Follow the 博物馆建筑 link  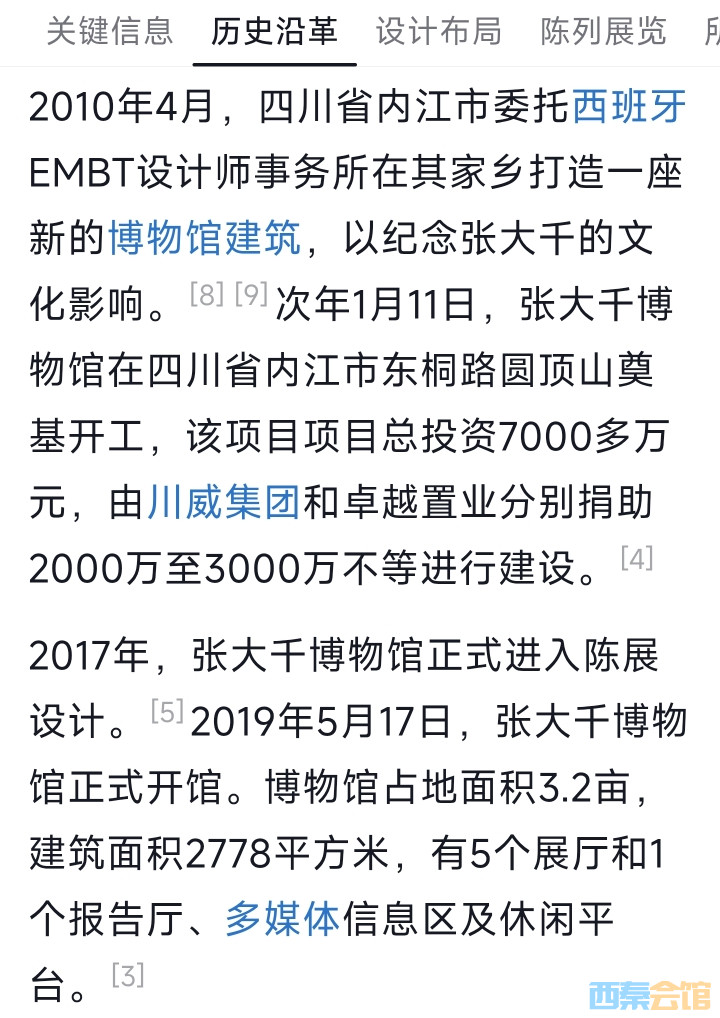(x=204, y=239)
